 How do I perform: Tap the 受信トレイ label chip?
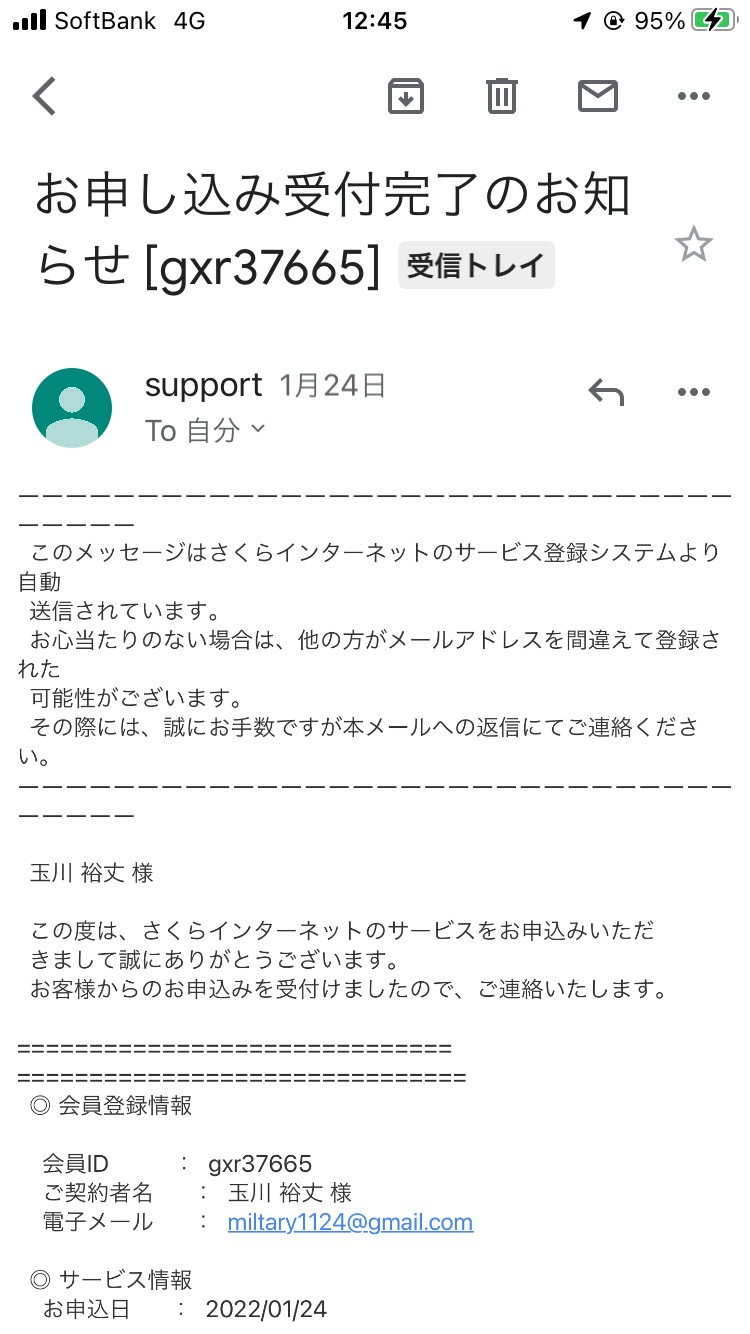point(476,266)
